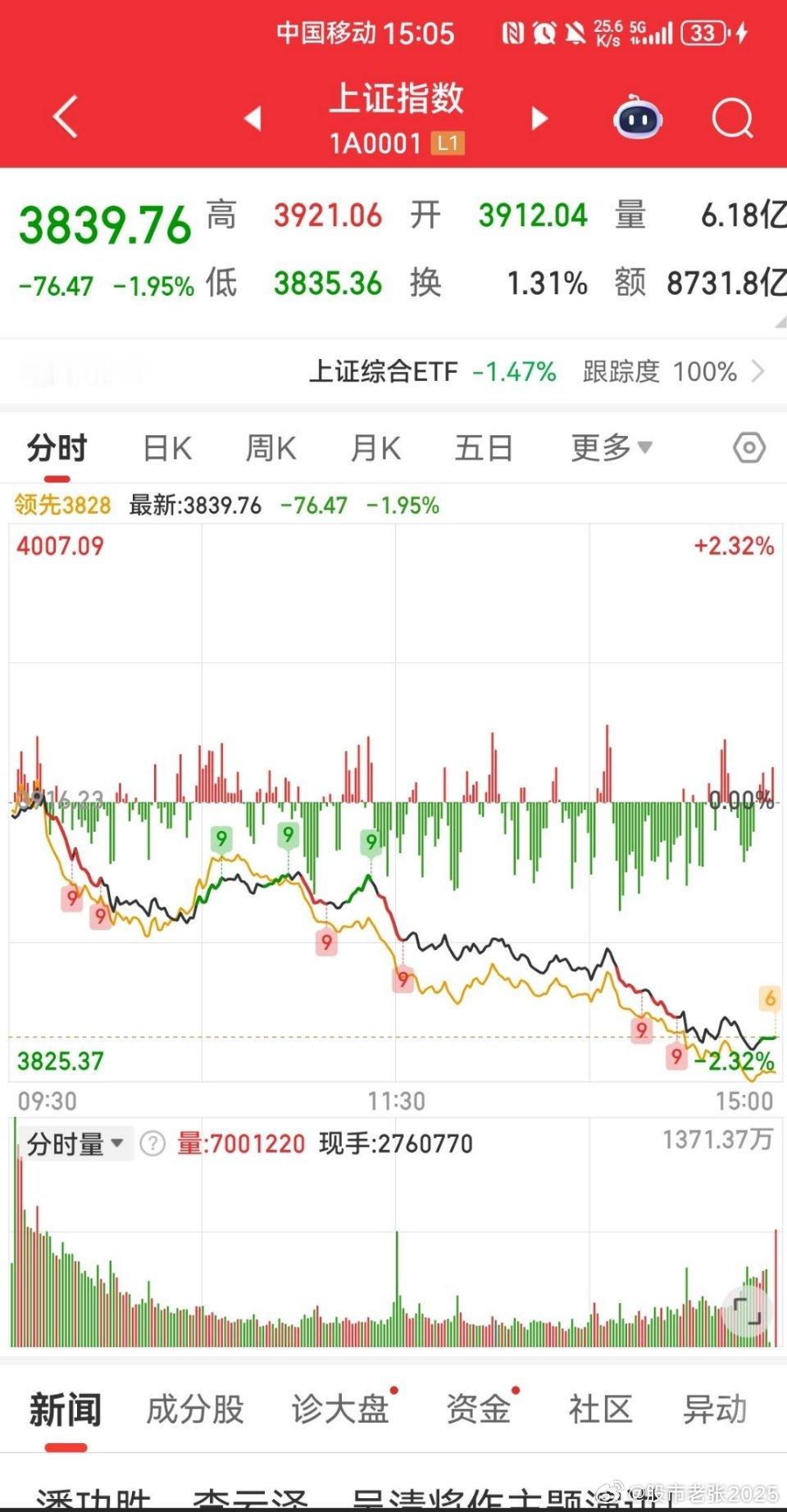Expand the 更多 chart period dropdown
This screenshot has width=787, height=1512.
tap(611, 448)
